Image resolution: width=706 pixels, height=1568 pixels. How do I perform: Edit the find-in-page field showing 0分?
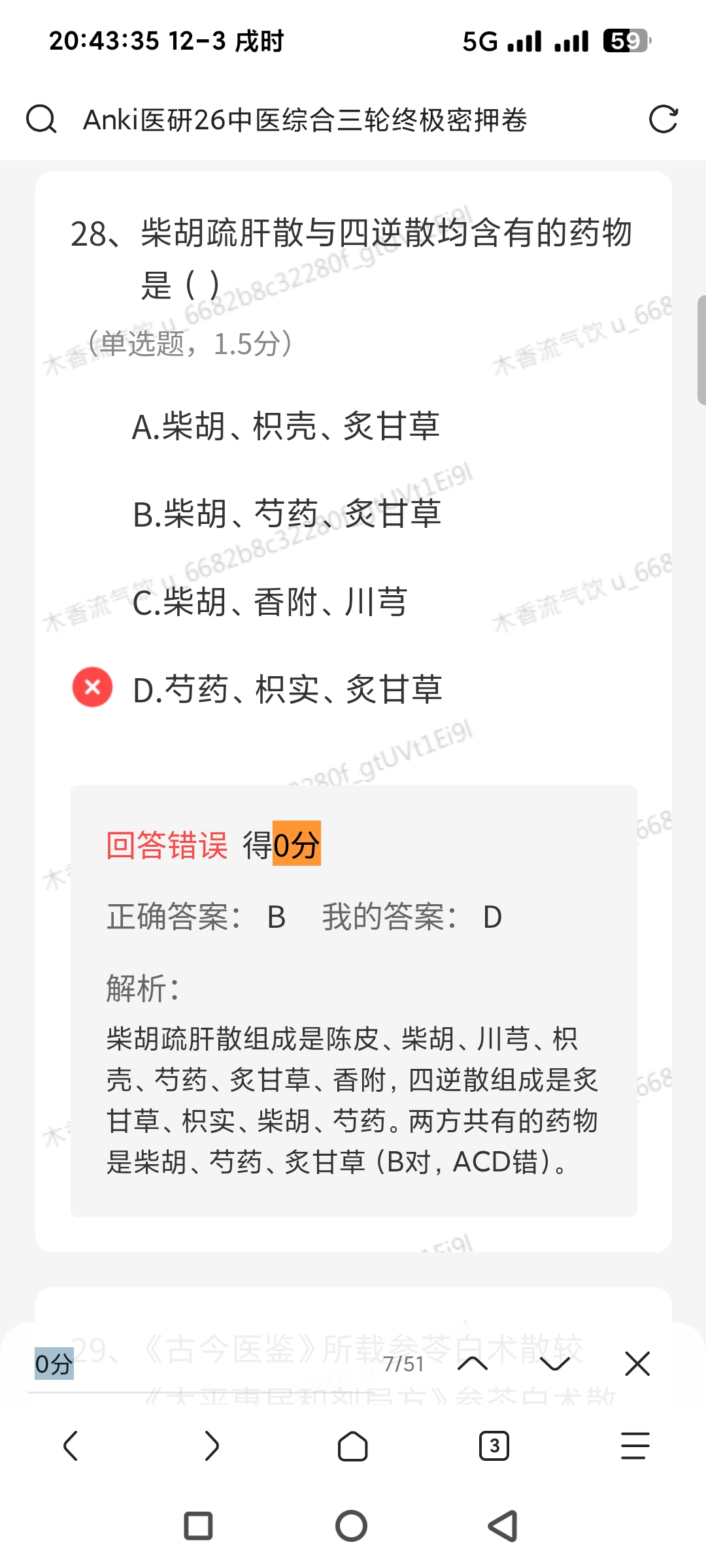coord(196,1364)
